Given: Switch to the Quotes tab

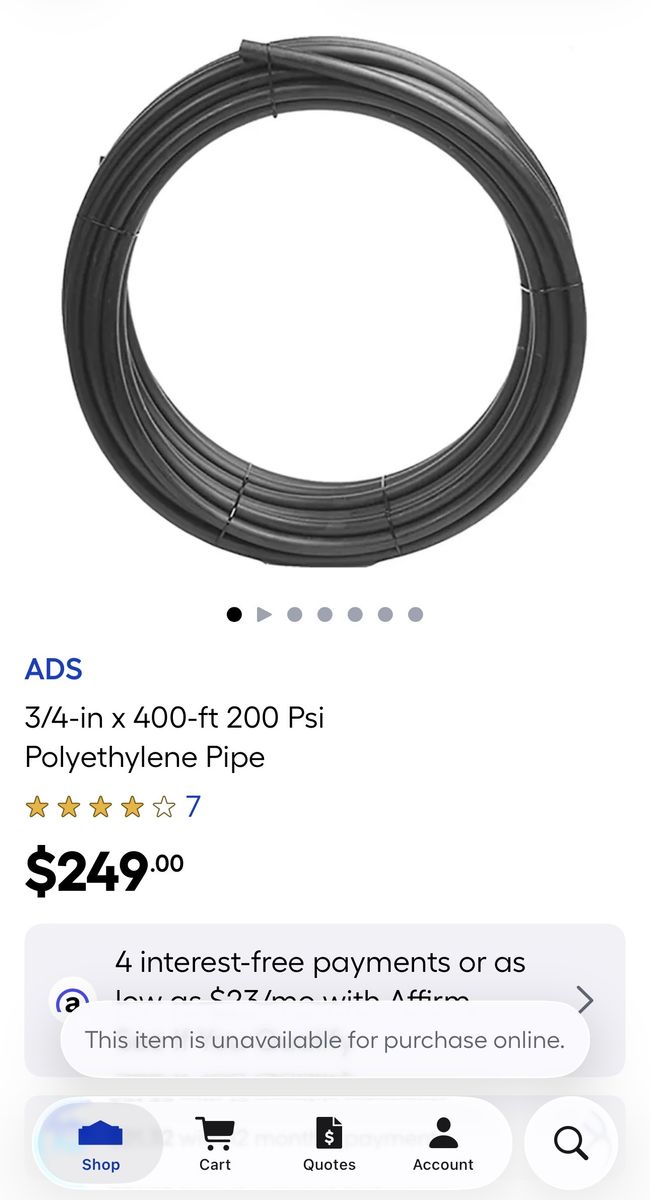Looking at the screenshot, I should click(329, 1145).
